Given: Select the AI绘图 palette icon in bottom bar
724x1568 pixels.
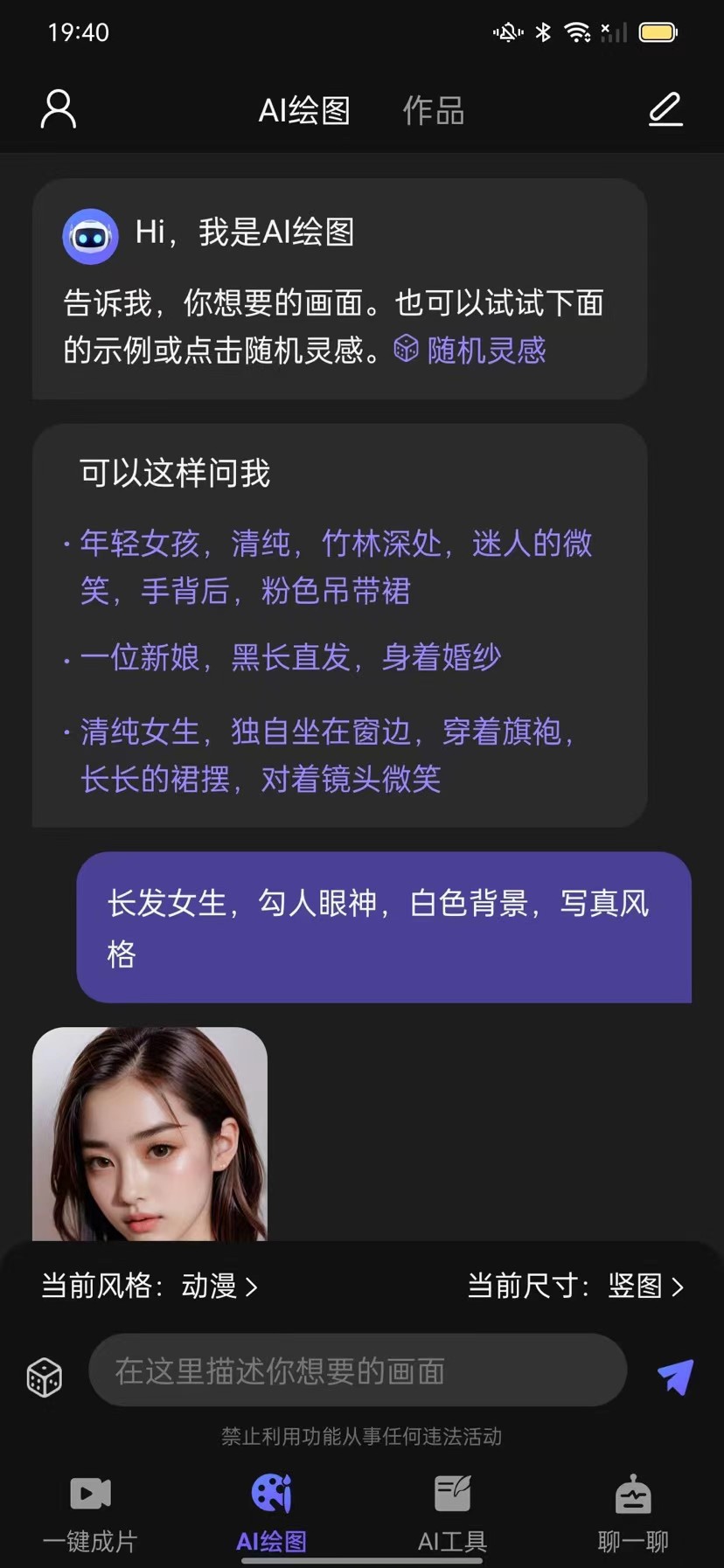Looking at the screenshot, I should (271, 1495).
